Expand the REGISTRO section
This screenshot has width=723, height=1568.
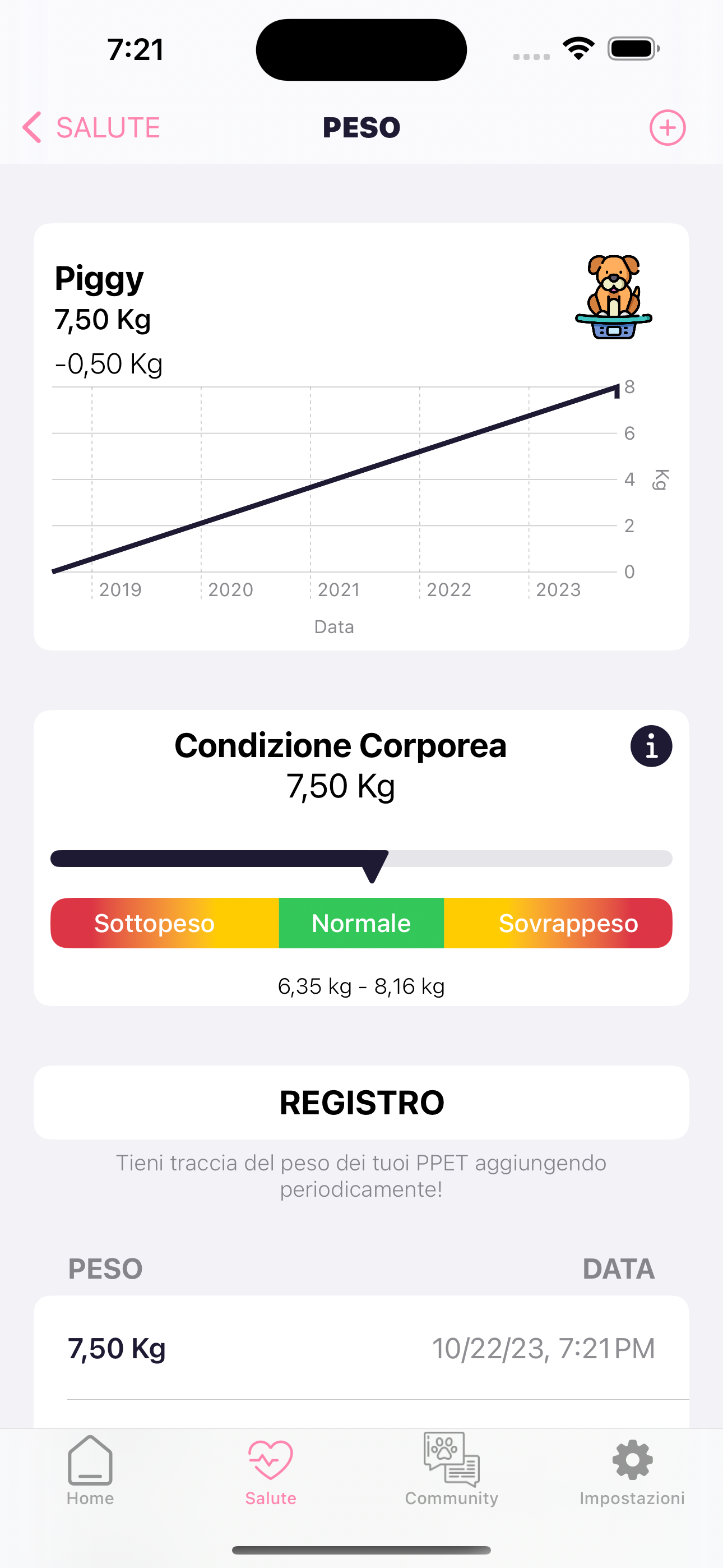point(361,1102)
